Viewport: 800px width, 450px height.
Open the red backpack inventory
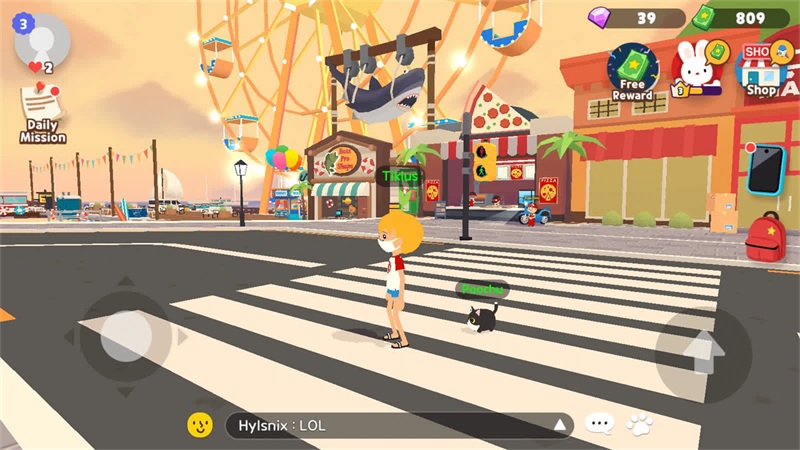(765, 238)
